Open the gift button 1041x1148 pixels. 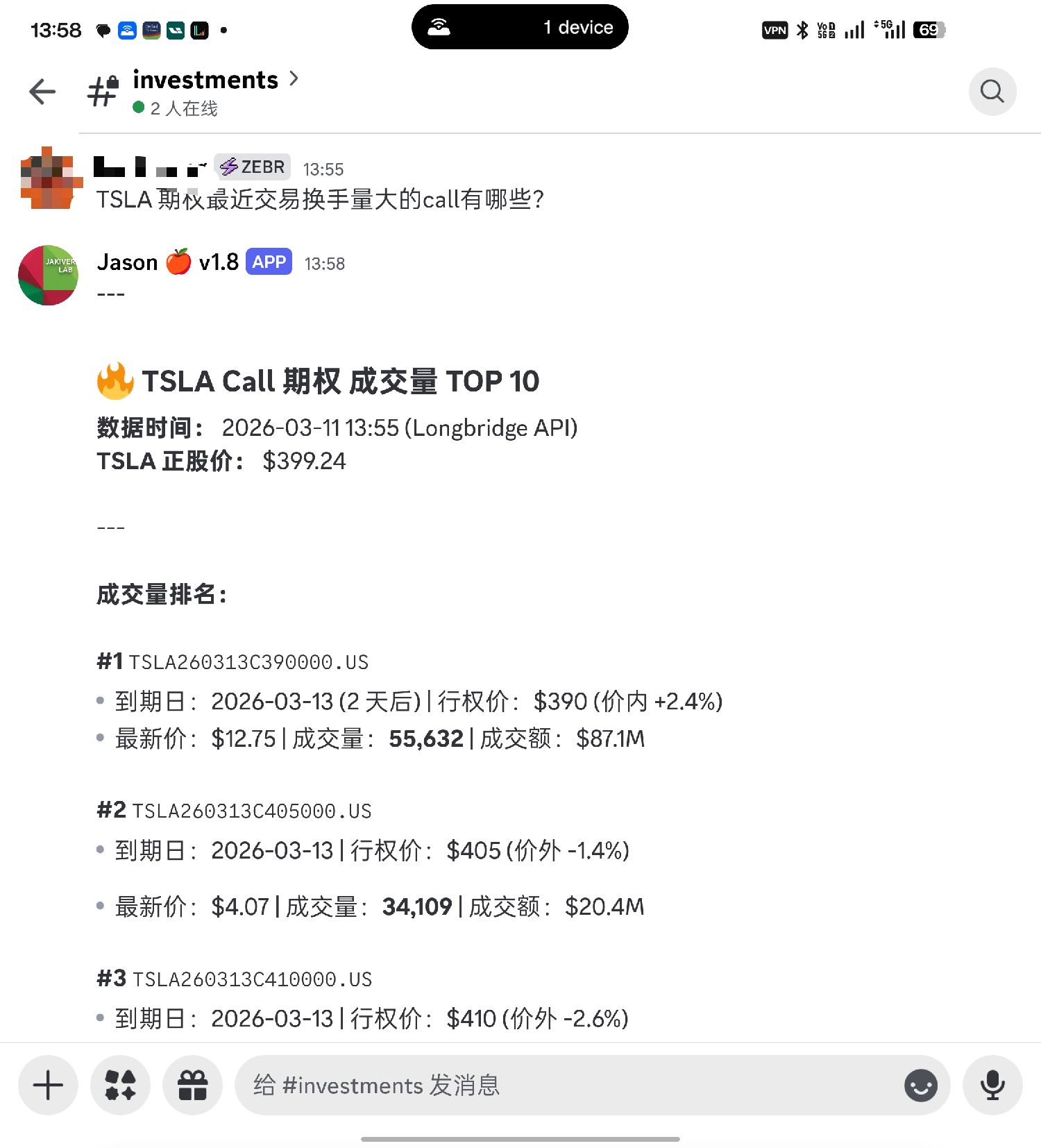(x=192, y=1085)
